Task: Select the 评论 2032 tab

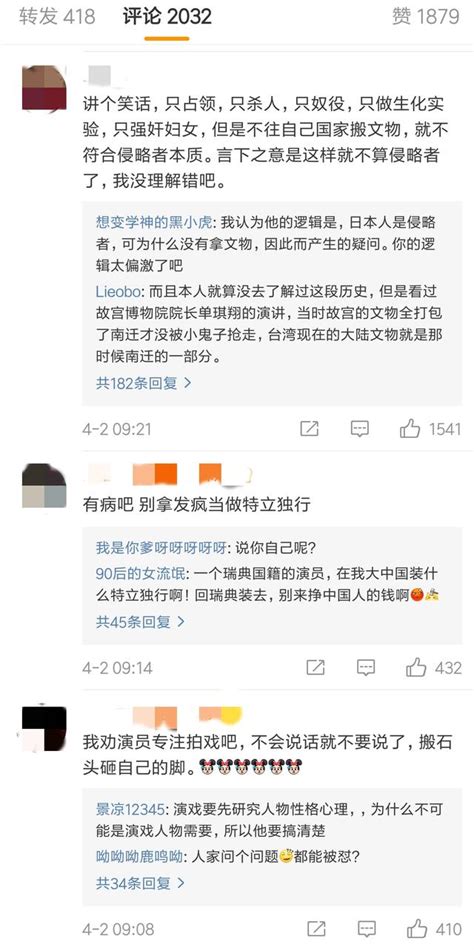Action: click(167, 16)
